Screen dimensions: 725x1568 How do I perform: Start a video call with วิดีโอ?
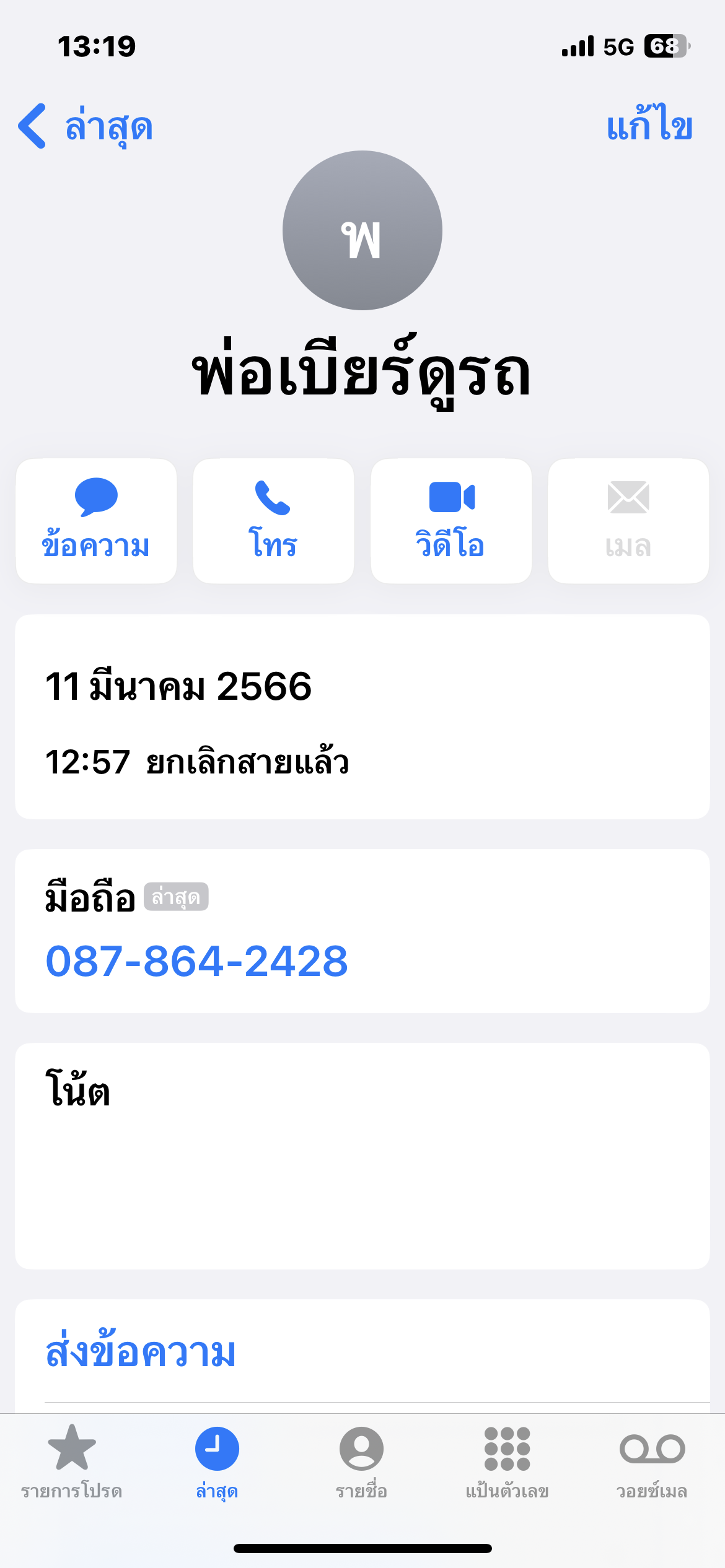[x=451, y=521]
